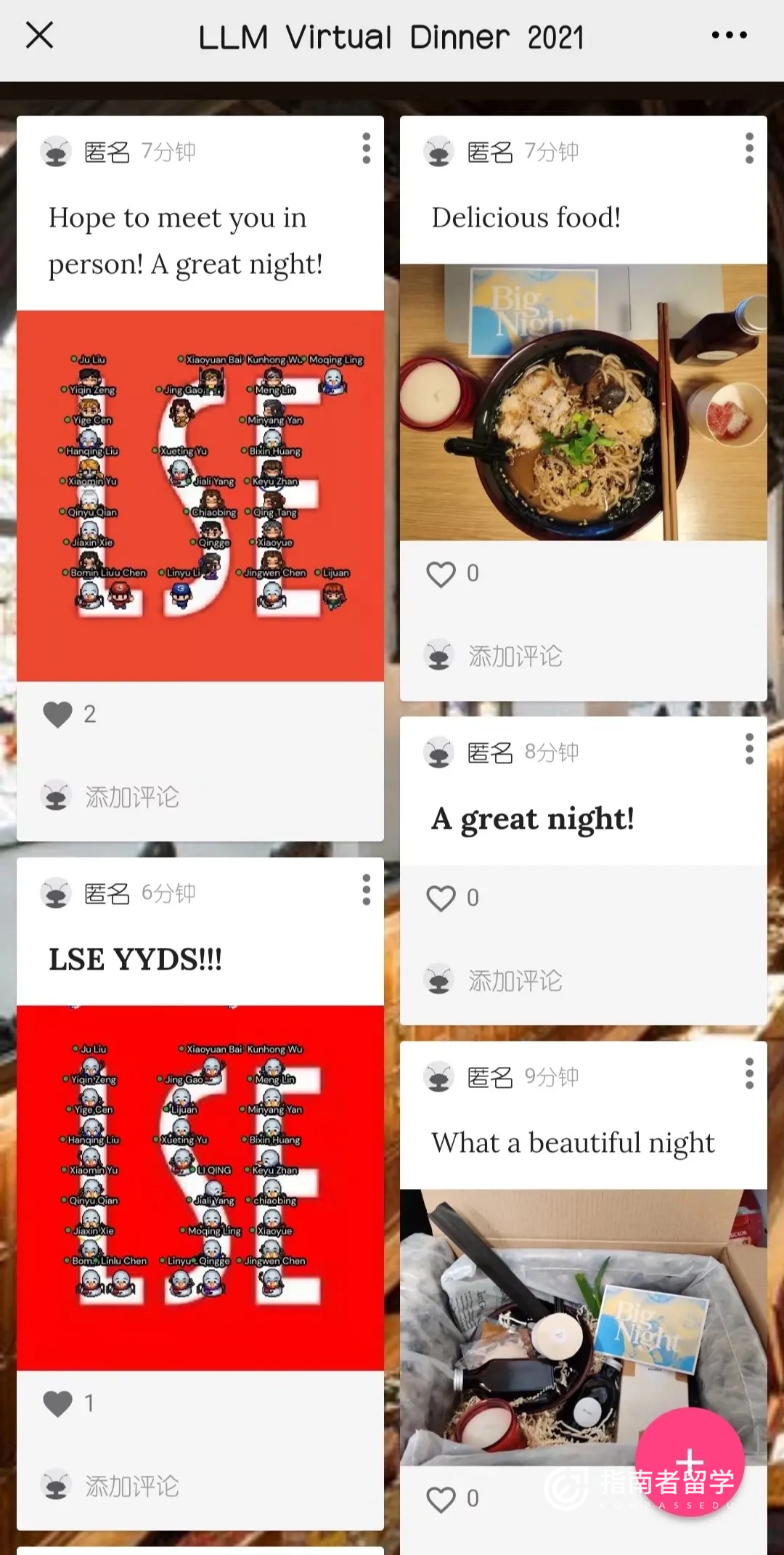
Task: Like the 'A great night!' post
Action: click(x=441, y=898)
